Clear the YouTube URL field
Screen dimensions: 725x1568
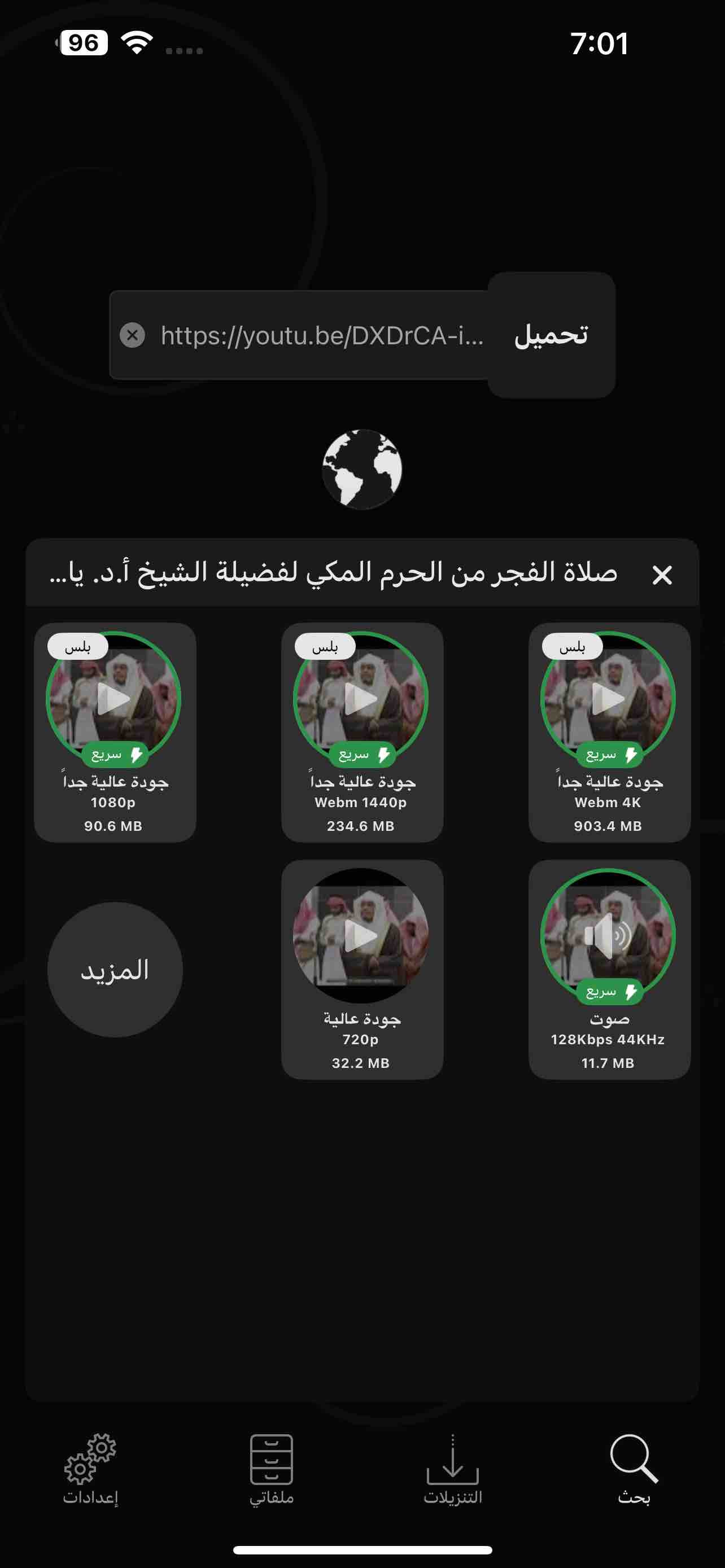132,335
